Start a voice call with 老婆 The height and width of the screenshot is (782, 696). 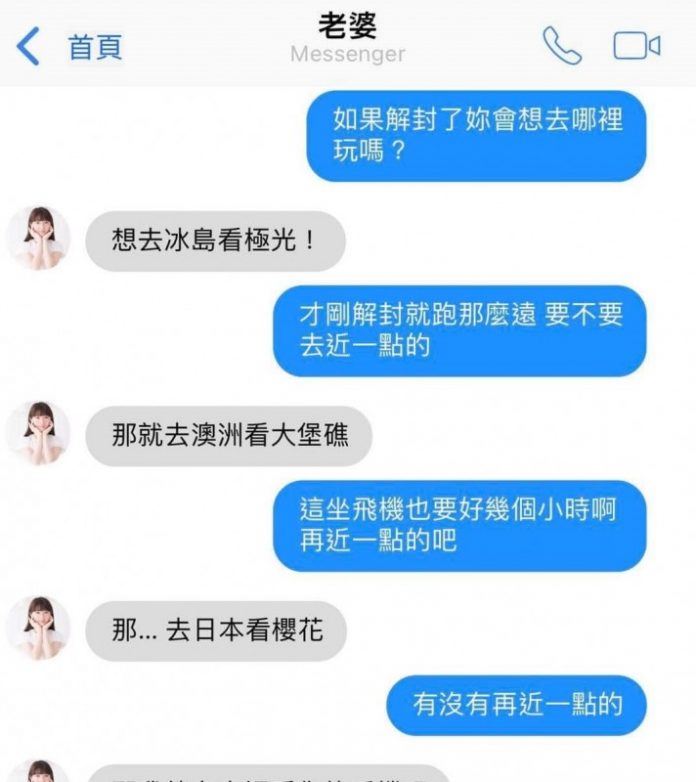(x=561, y=45)
